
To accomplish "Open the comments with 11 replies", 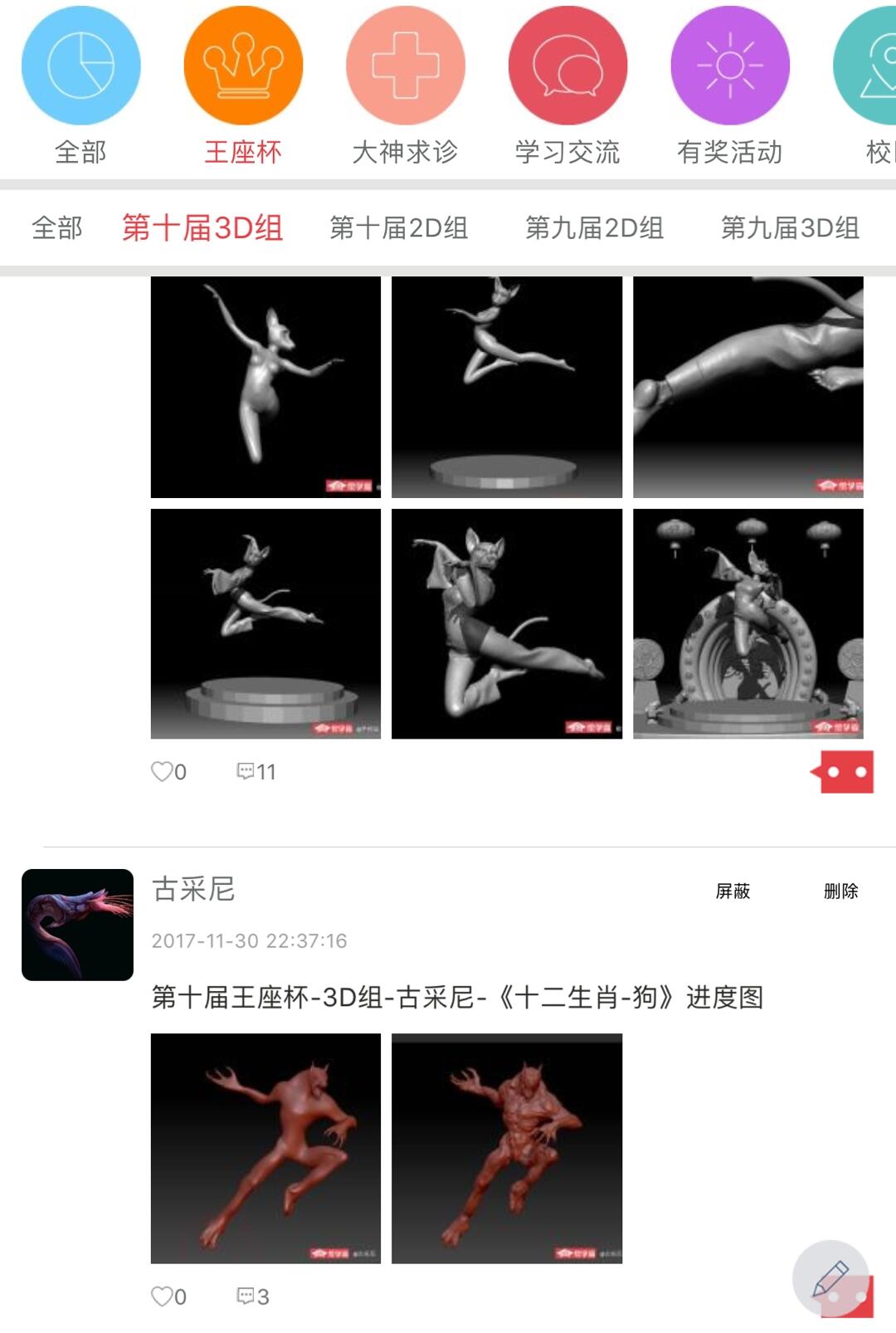I will pos(256,772).
